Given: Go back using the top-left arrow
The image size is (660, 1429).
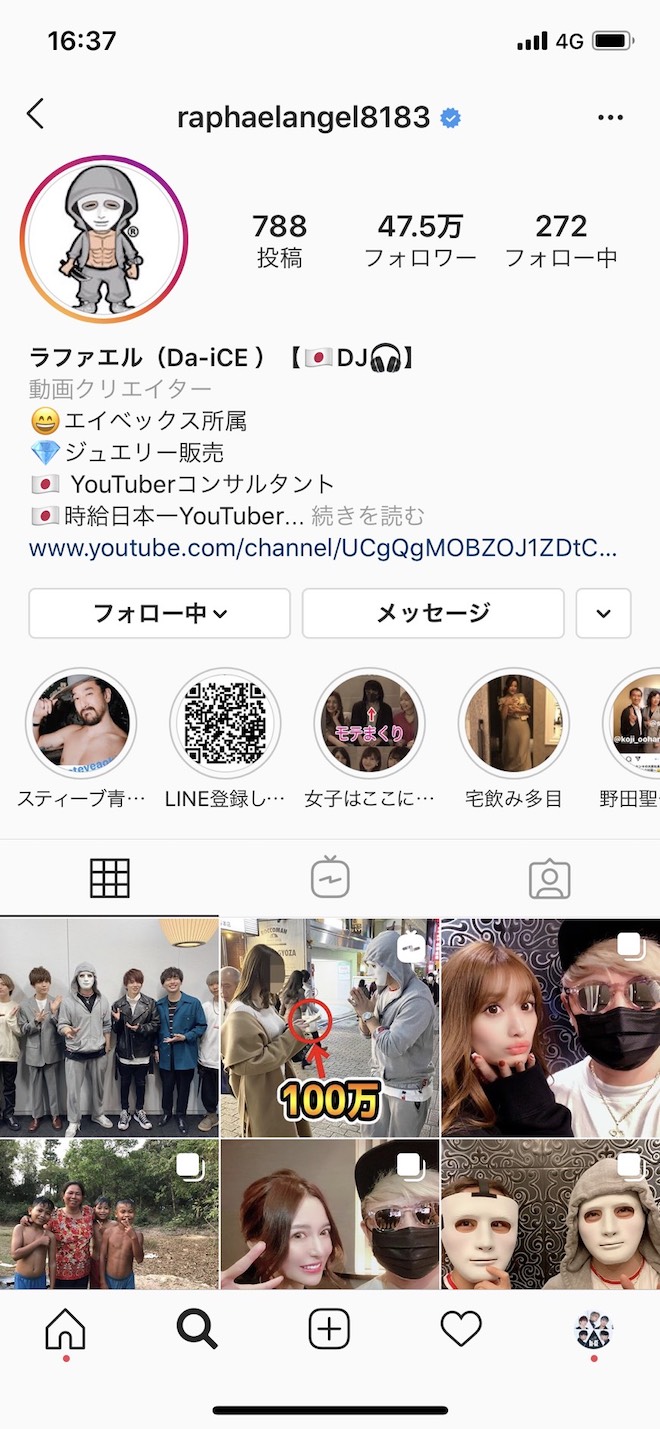Looking at the screenshot, I should [36, 114].
